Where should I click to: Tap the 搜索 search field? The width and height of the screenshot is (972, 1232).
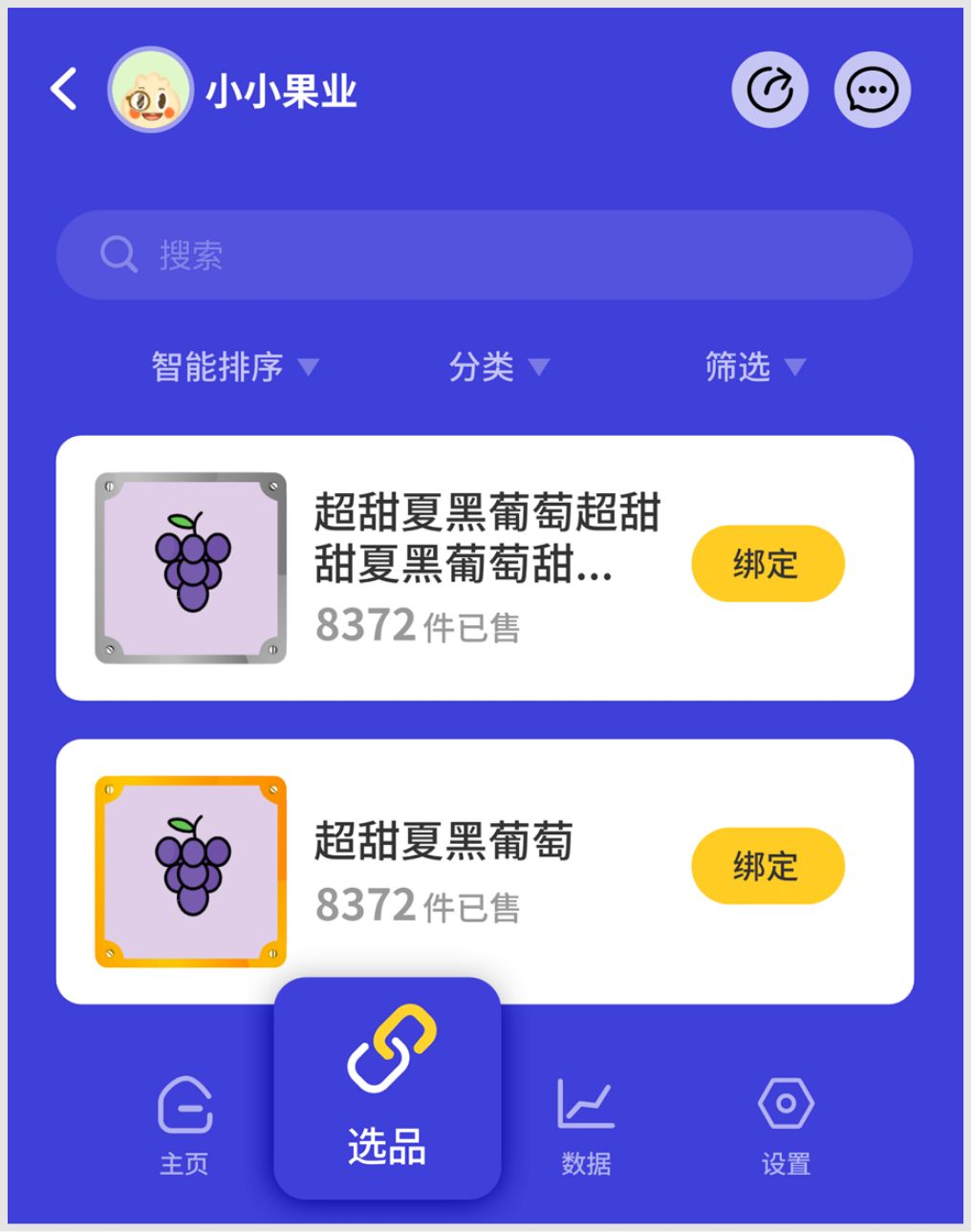tap(485, 255)
